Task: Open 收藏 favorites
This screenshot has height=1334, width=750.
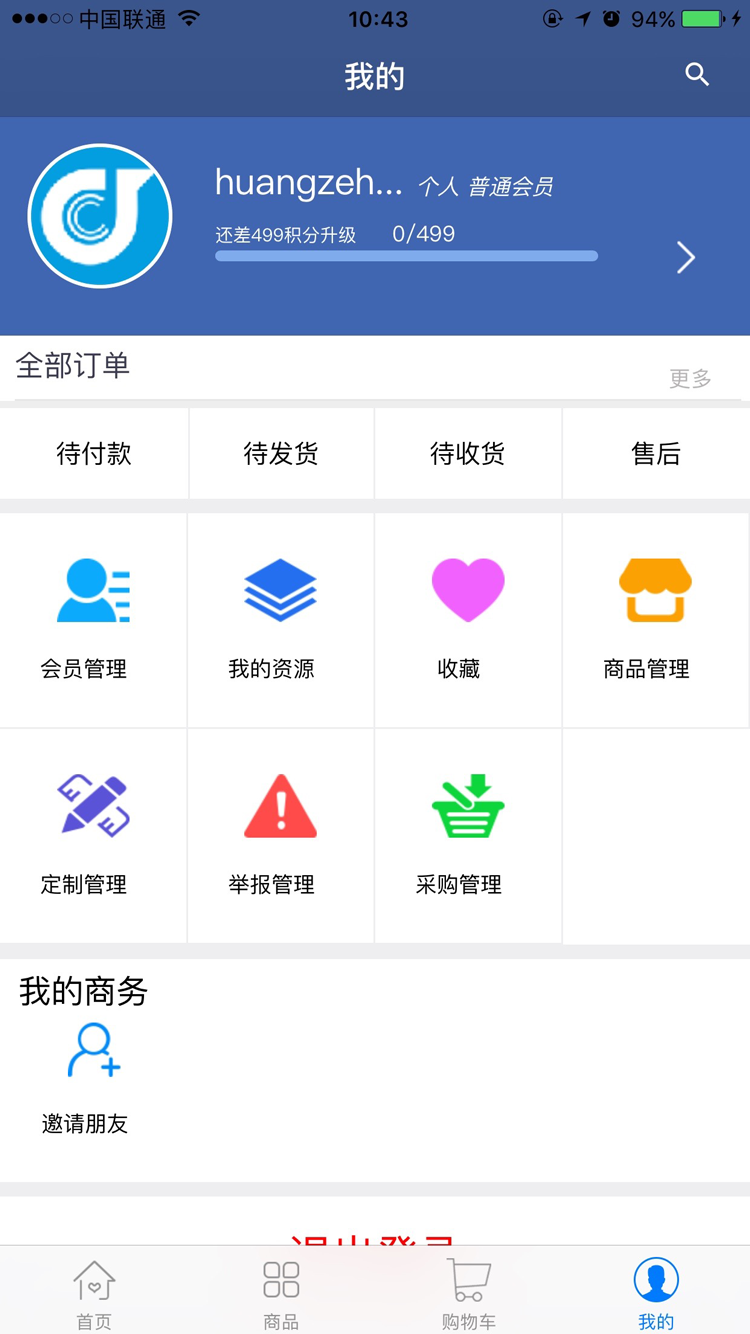Action: tap(467, 620)
